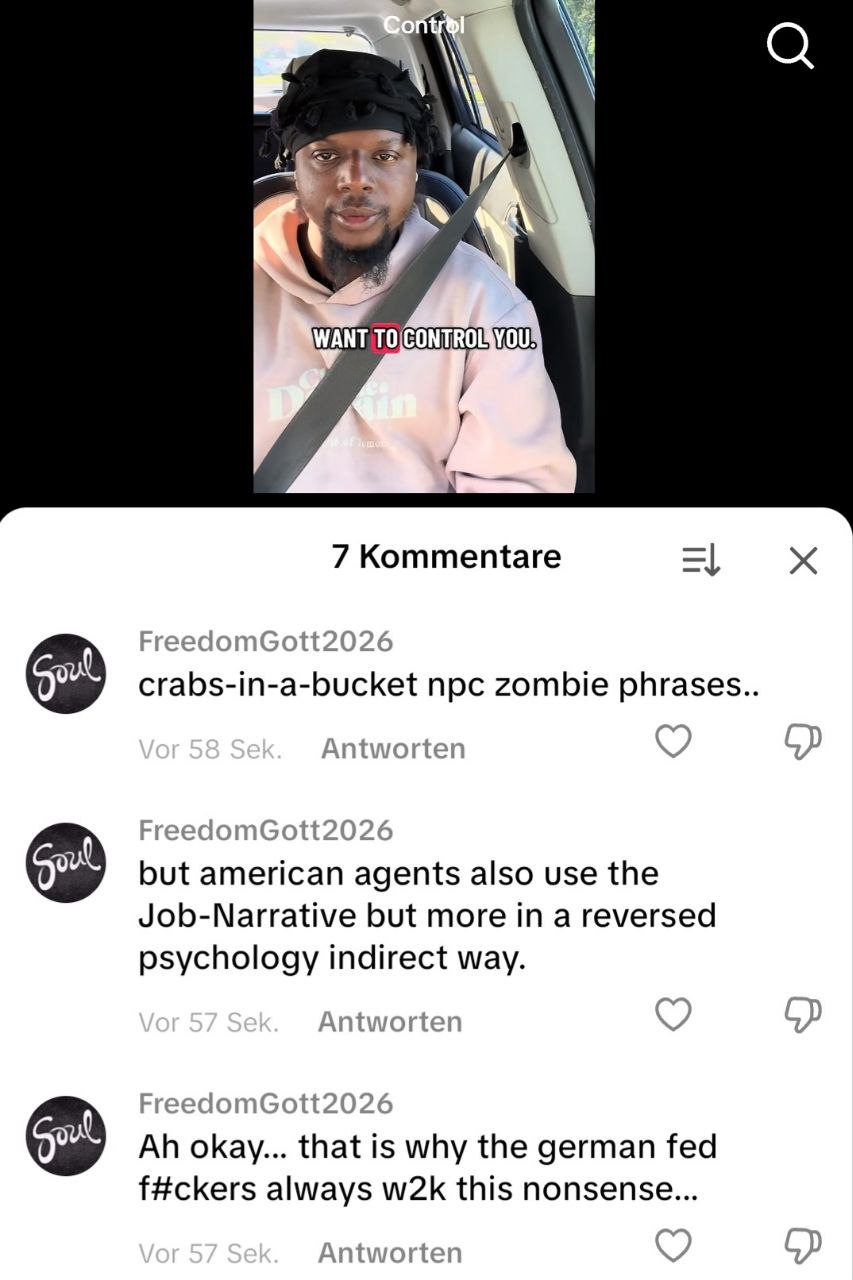The width and height of the screenshot is (853, 1280).
Task: Close the comments panel
Action: pyautogui.click(x=803, y=561)
